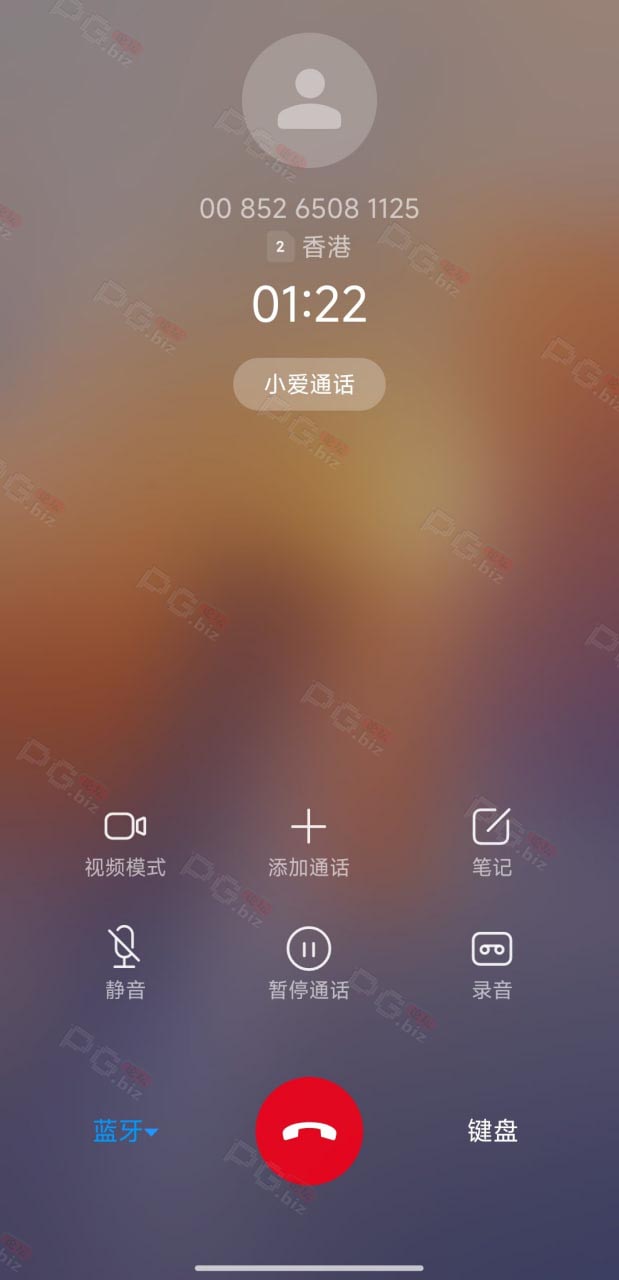Mute the microphone with 静音

(x=125, y=964)
